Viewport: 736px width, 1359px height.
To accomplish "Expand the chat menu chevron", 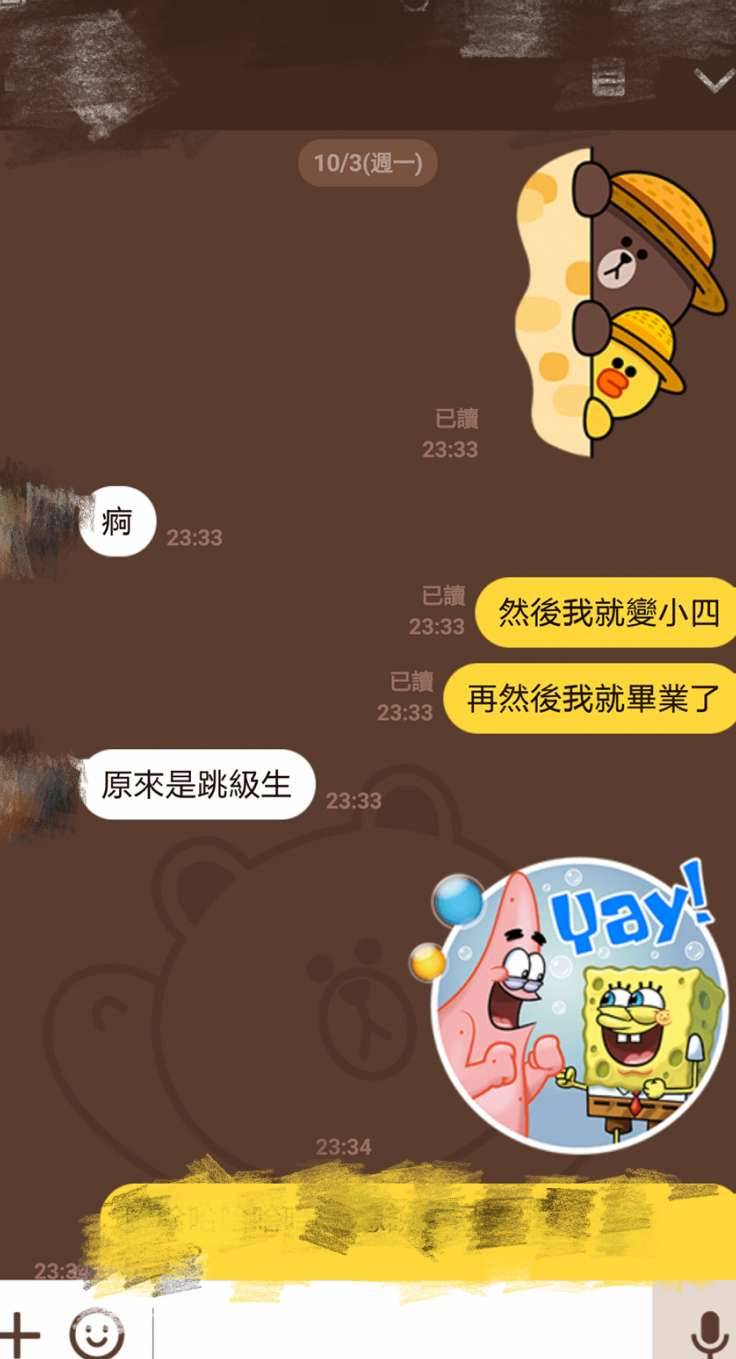I will click(x=714, y=80).
